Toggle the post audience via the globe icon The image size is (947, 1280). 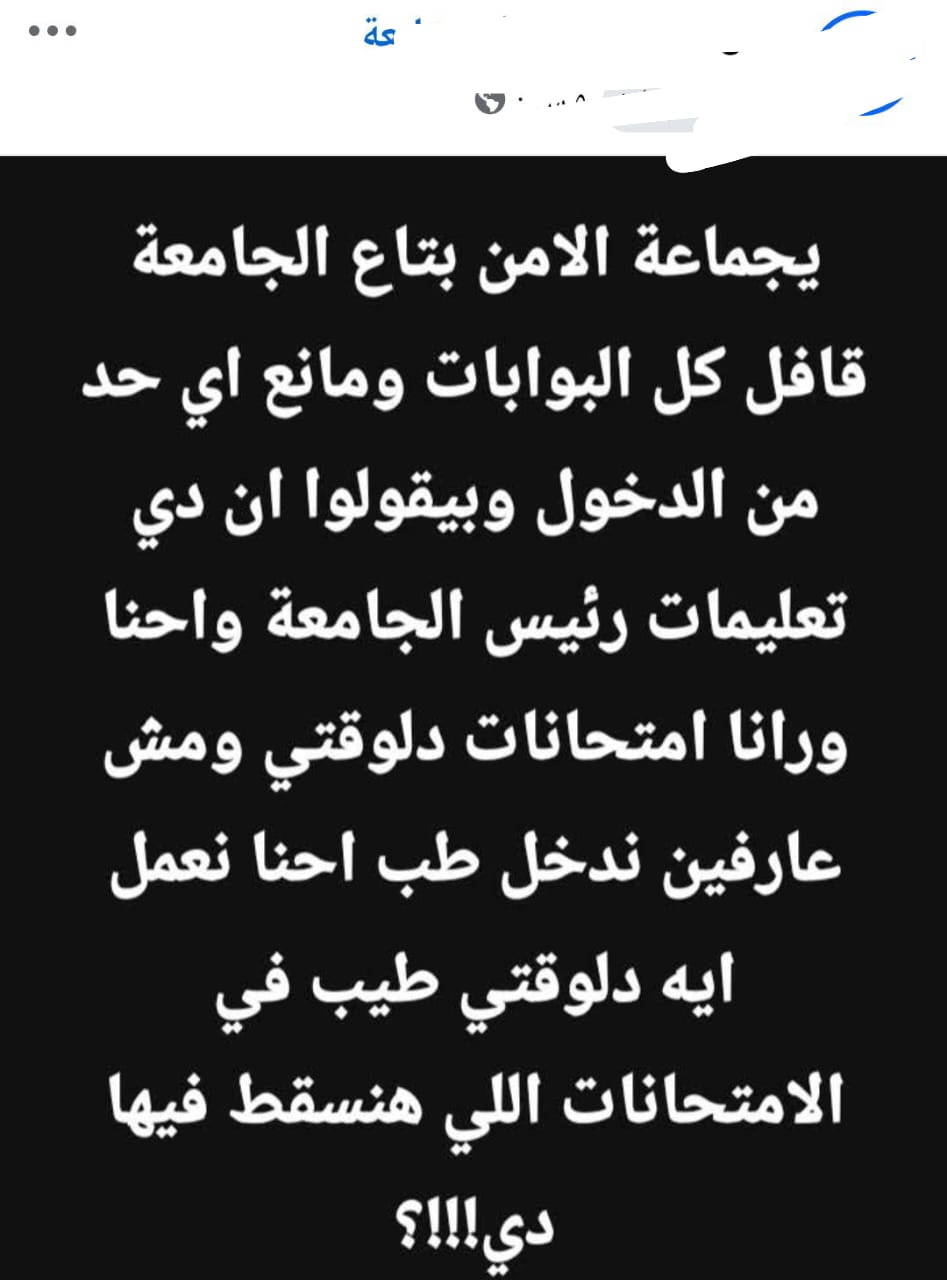(488, 100)
